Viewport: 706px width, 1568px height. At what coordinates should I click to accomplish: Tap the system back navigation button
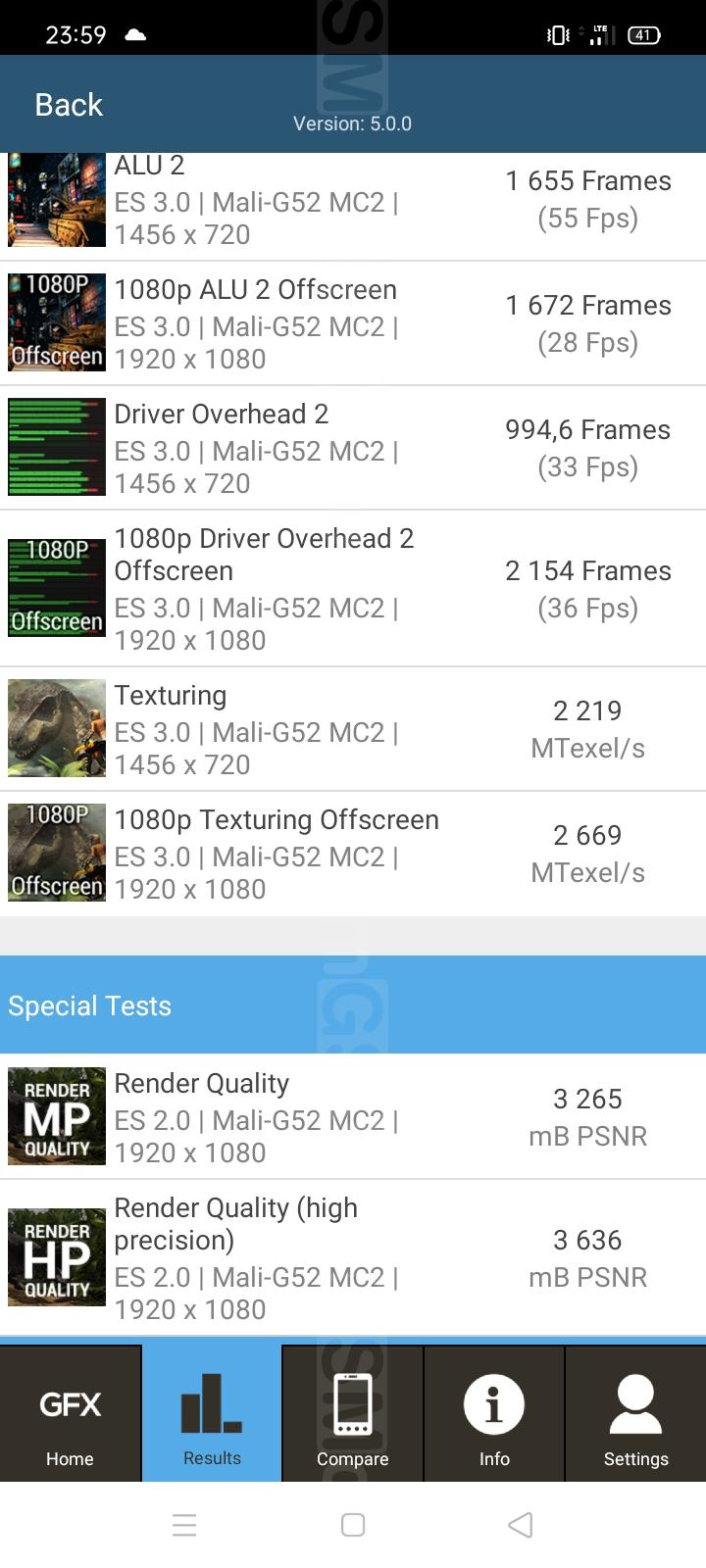tap(521, 1525)
